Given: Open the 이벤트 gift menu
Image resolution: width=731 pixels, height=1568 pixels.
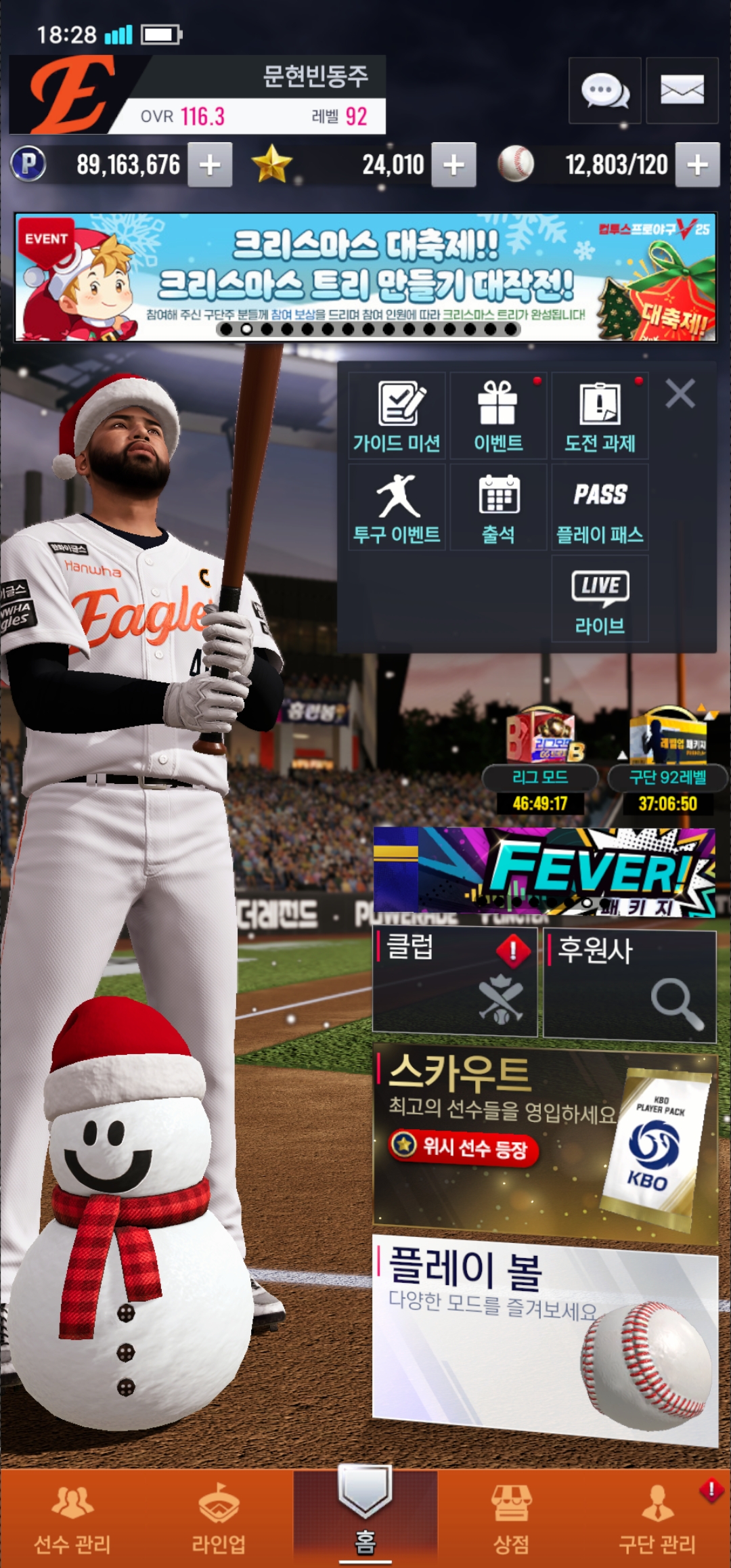Looking at the screenshot, I should tap(498, 416).
